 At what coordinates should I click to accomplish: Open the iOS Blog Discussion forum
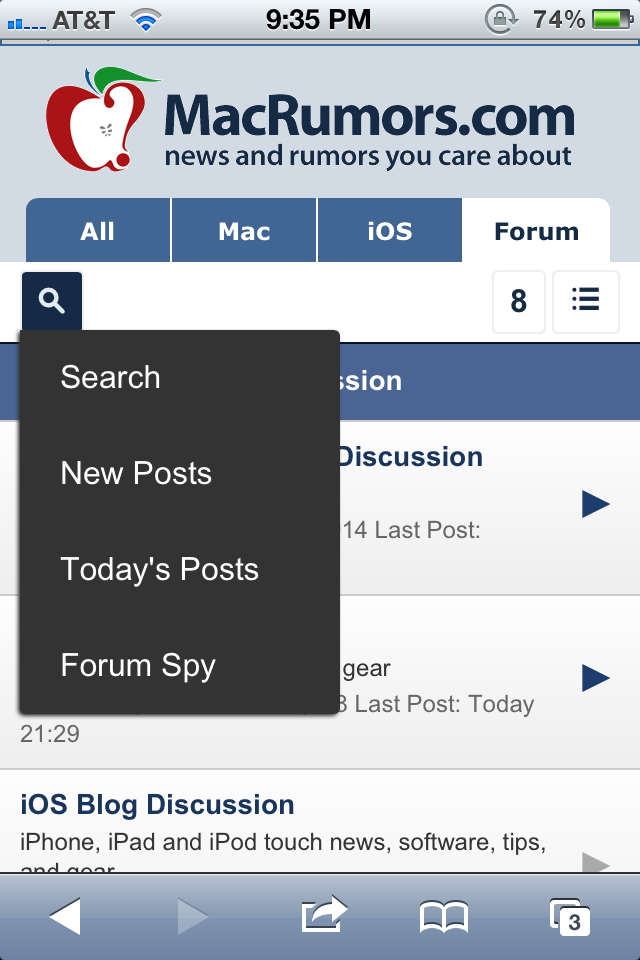[157, 805]
